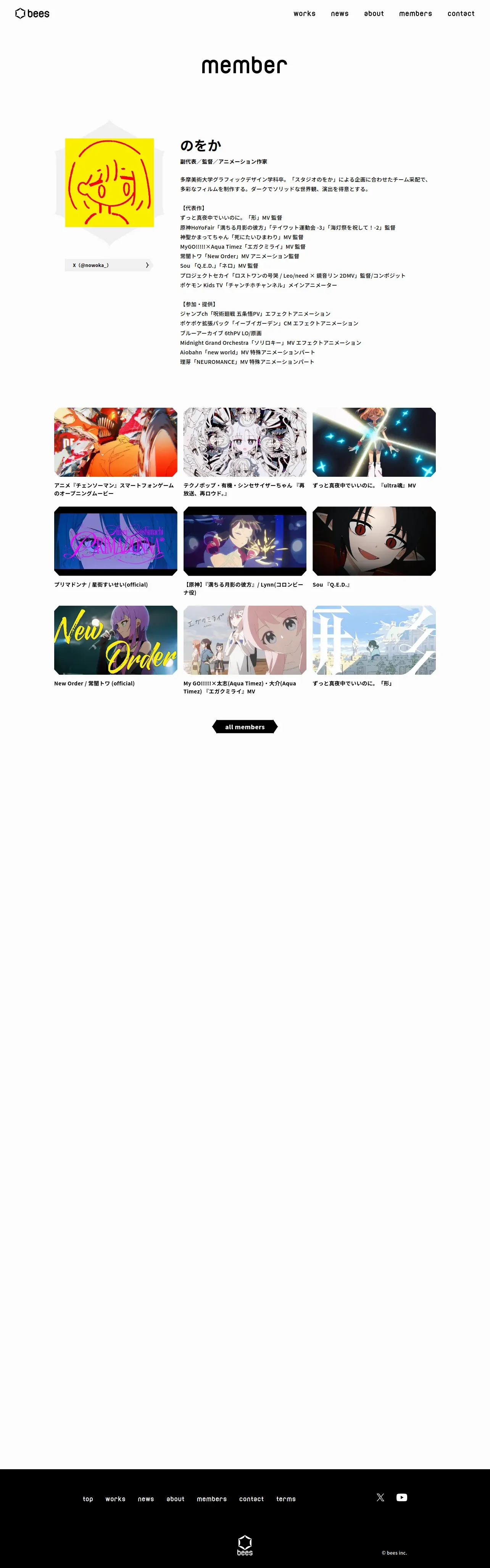This screenshot has height=1568, width=490.
Task: Open the X icon in the footer
Action: (380, 1497)
